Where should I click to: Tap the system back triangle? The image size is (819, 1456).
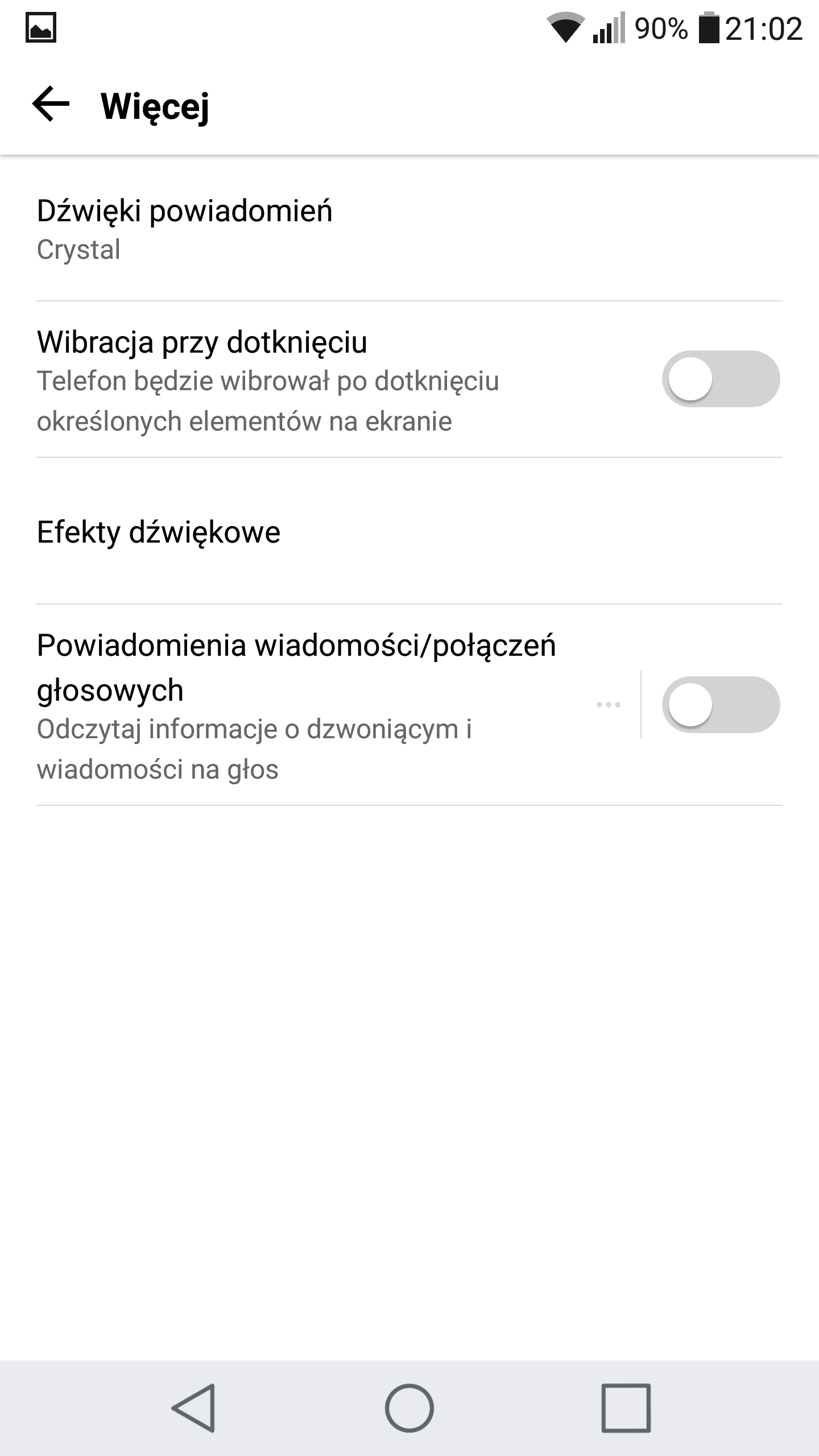[x=193, y=1408]
